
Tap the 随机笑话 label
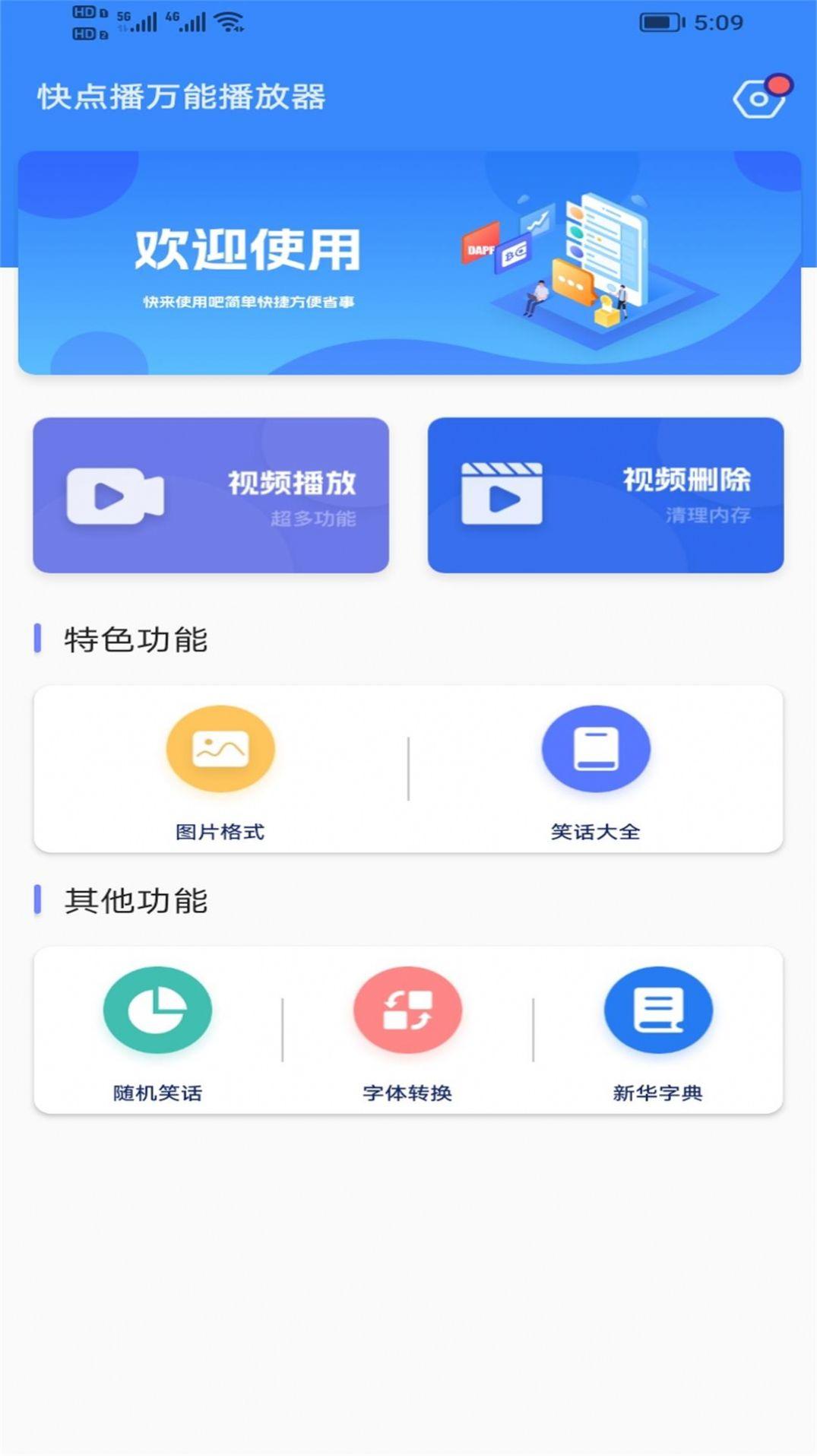pos(157,1093)
